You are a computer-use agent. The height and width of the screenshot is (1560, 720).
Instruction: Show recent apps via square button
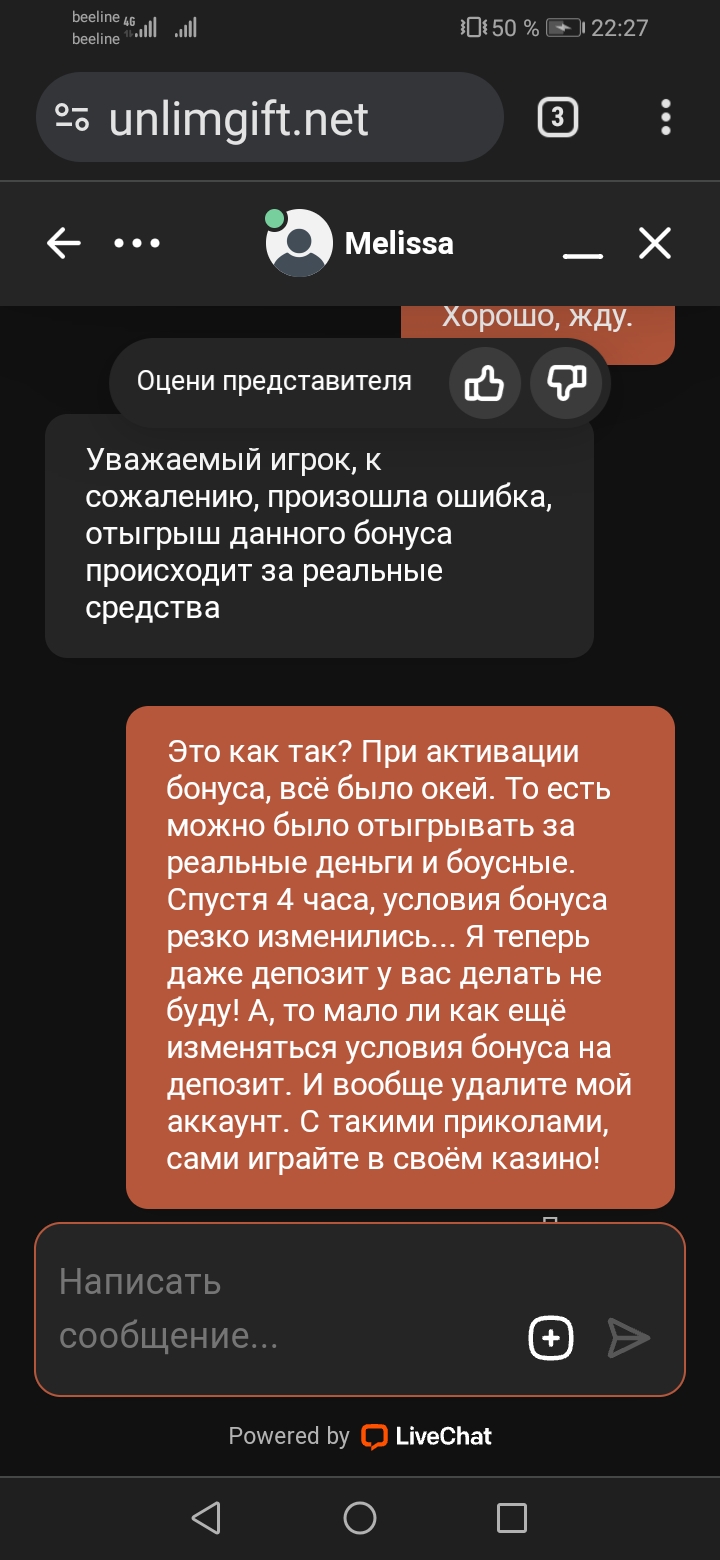point(512,1518)
